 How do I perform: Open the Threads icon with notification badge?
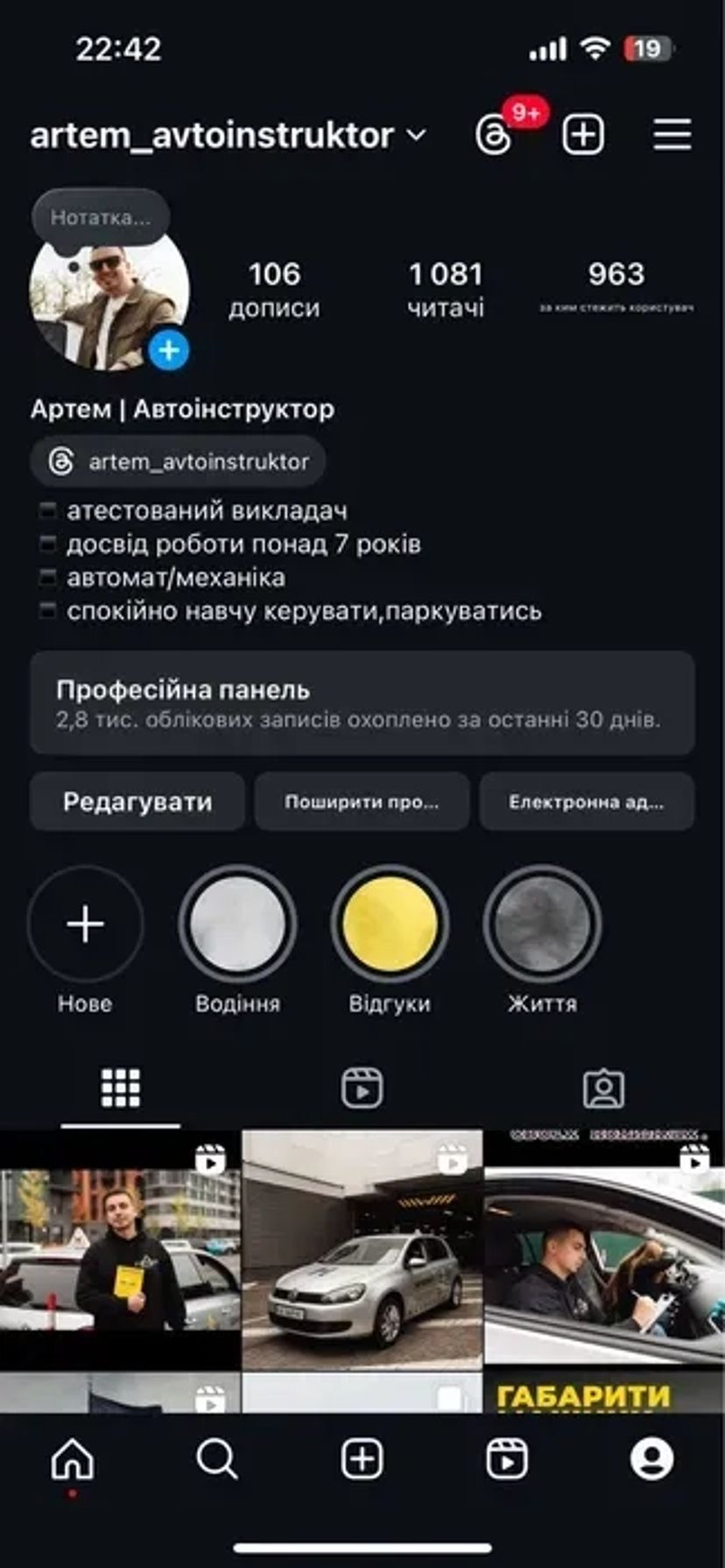click(494, 133)
